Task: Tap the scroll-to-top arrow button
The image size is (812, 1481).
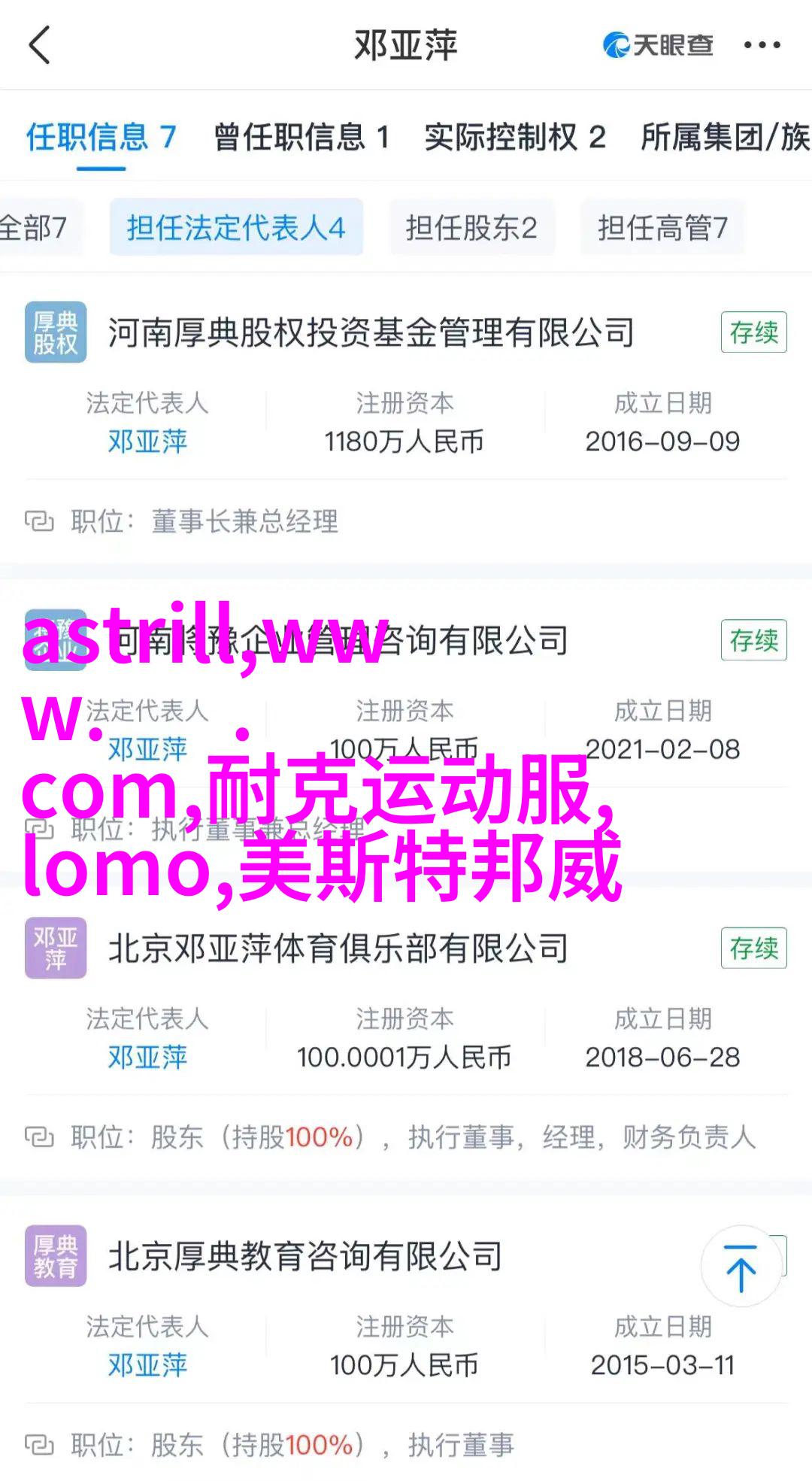Action: point(741,1267)
